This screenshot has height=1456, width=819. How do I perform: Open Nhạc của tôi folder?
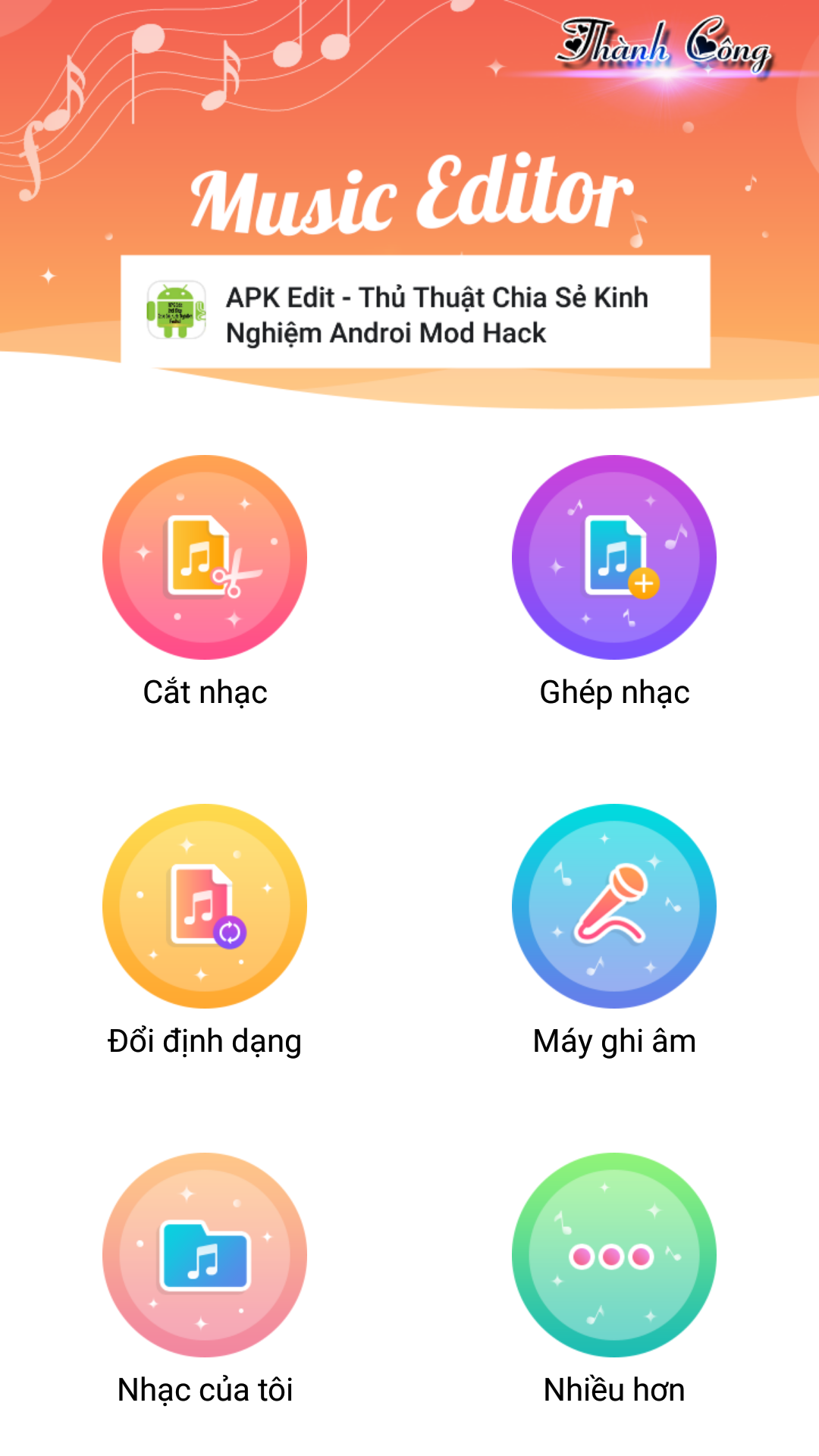[205, 1255]
